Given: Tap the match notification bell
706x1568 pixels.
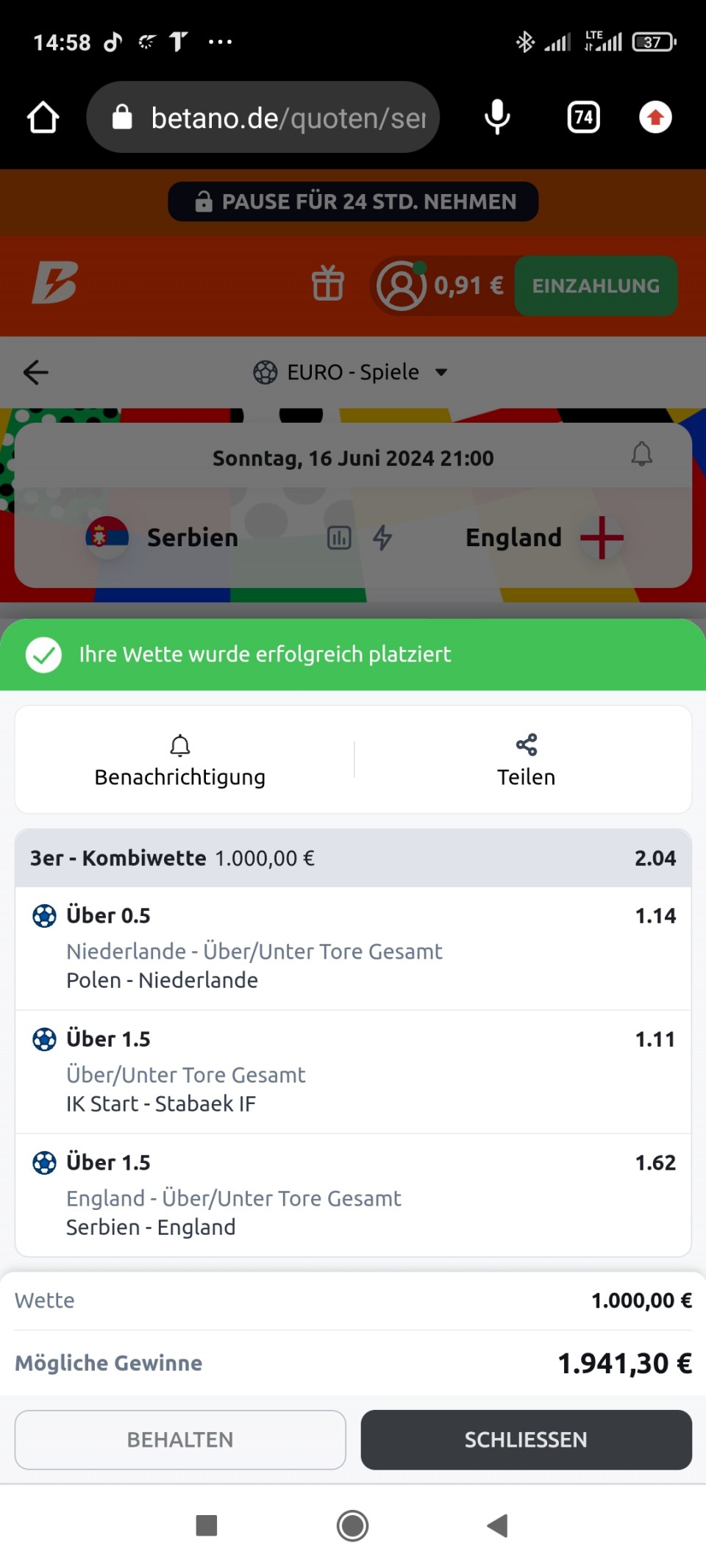Looking at the screenshot, I should 641,454.
